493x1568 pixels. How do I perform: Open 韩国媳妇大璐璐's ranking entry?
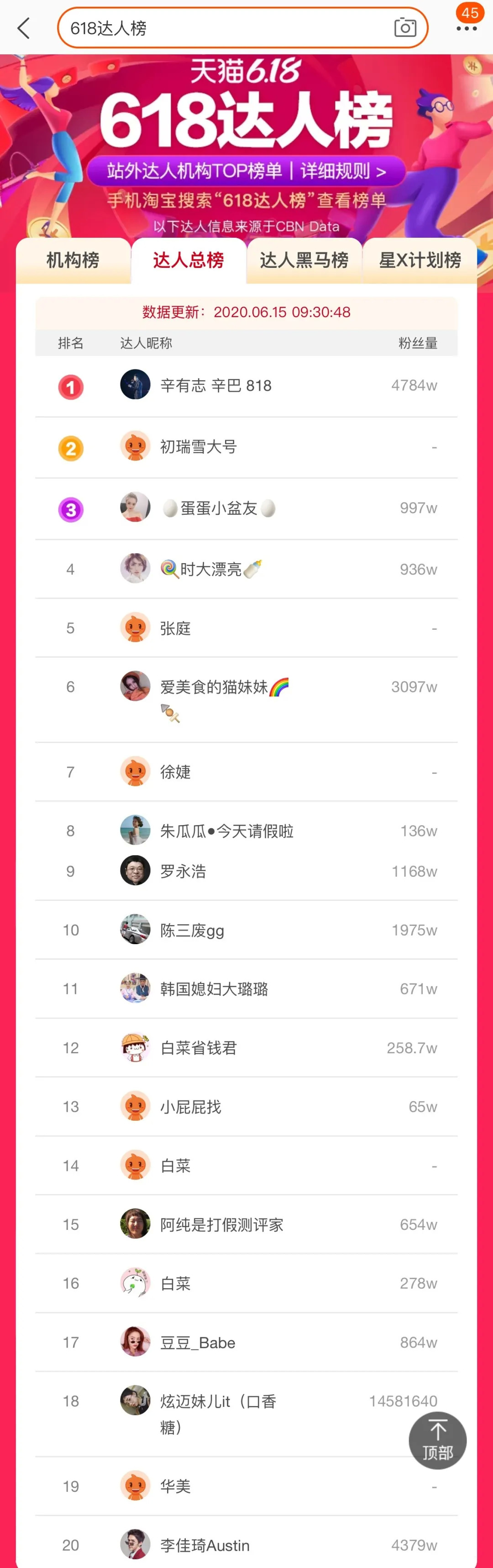(x=214, y=988)
